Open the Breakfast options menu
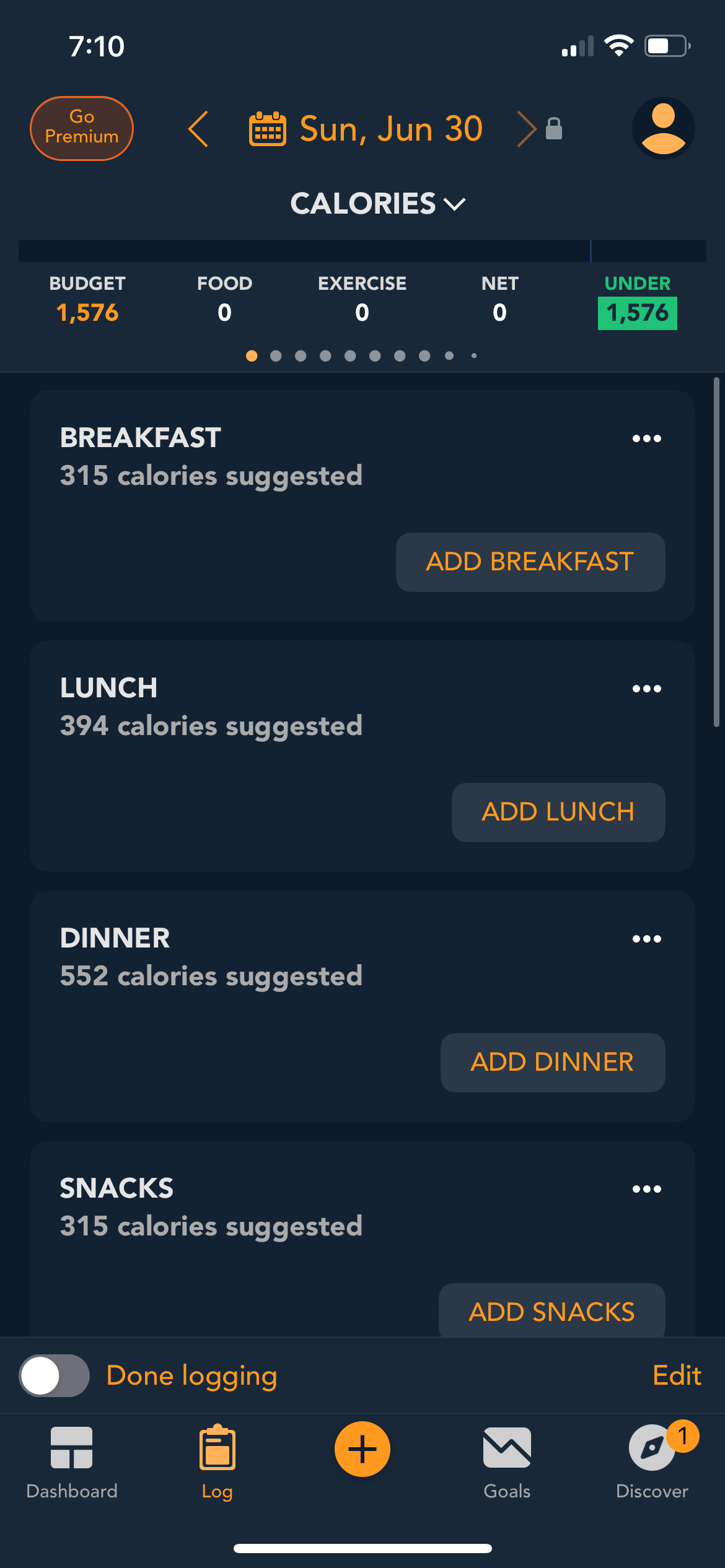 [x=646, y=438]
